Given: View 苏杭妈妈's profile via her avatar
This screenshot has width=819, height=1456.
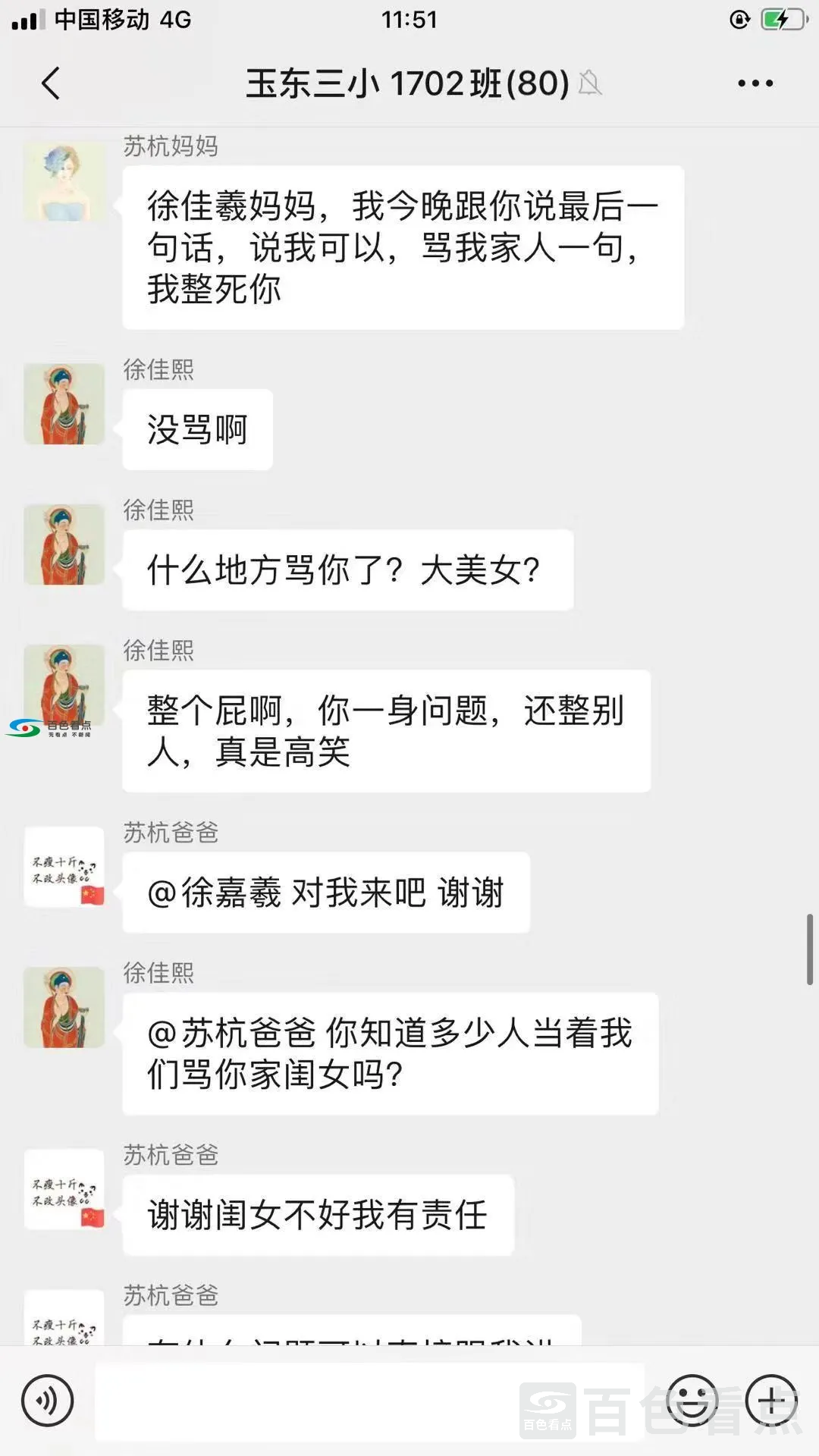Looking at the screenshot, I should [x=64, y=182].
